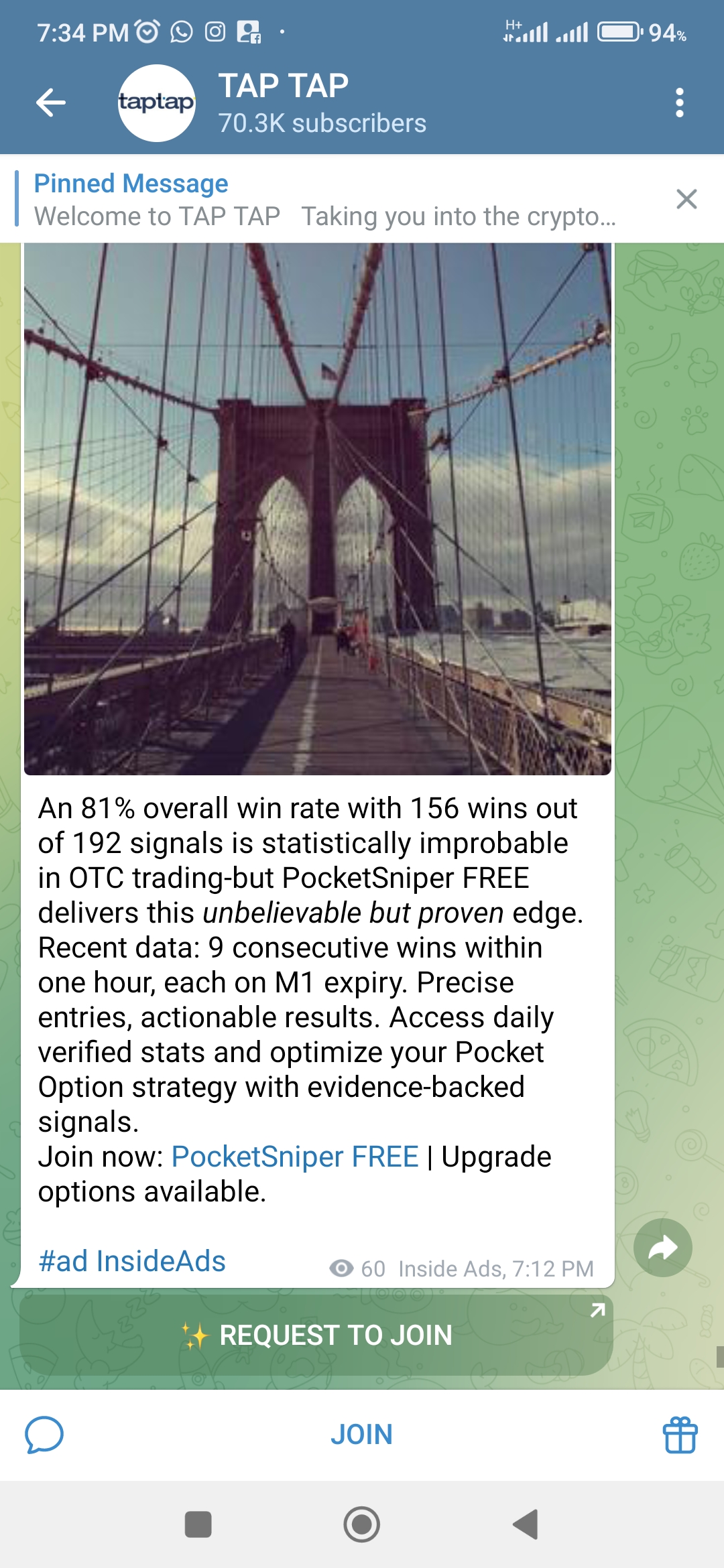Share this post with the forward arrow
The width and height of the screenshot is (724, 1568).
tap(662, 1248)
